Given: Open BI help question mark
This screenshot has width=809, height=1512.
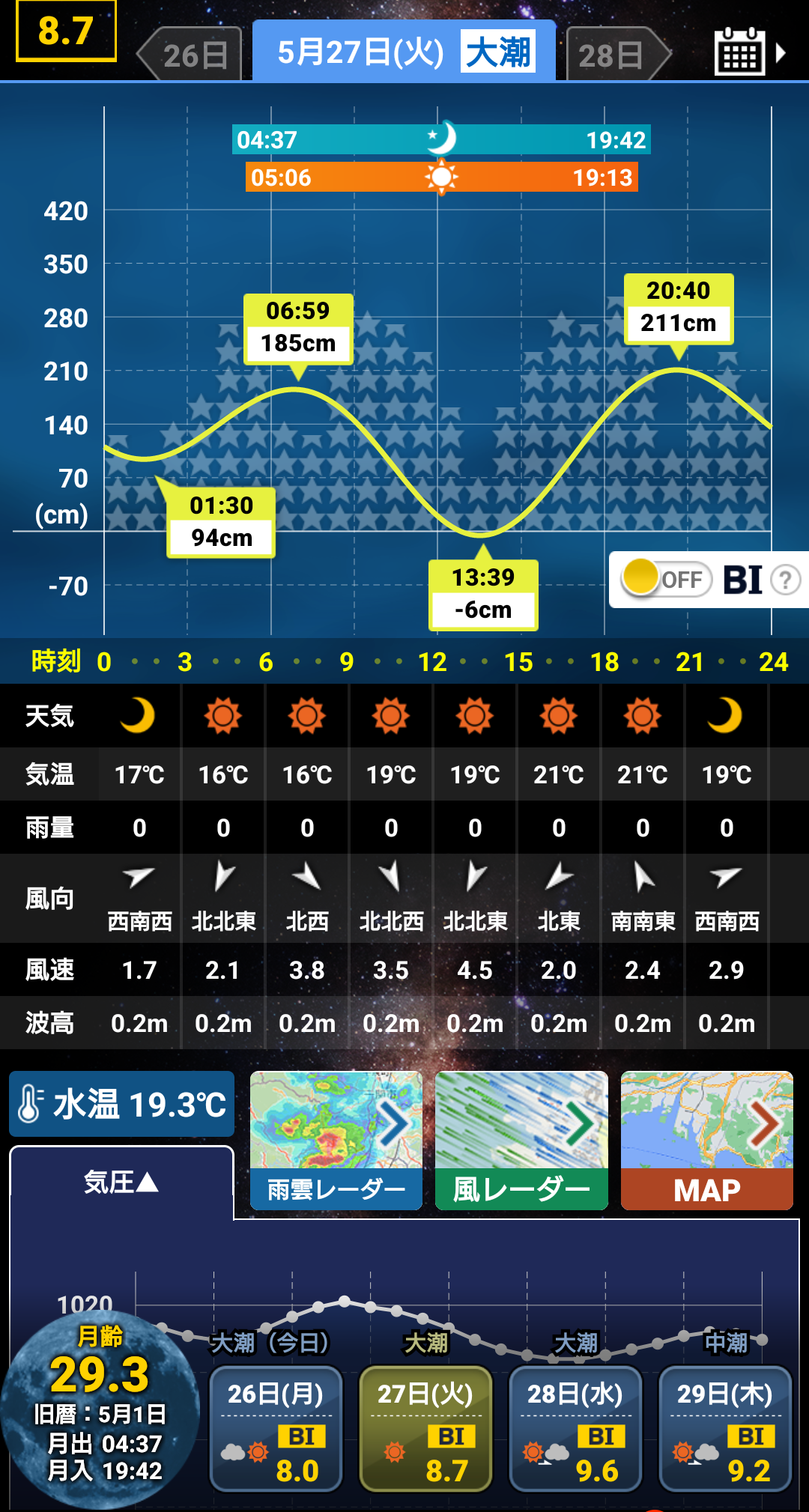Looking at the screenshot, I should point(785,580).
